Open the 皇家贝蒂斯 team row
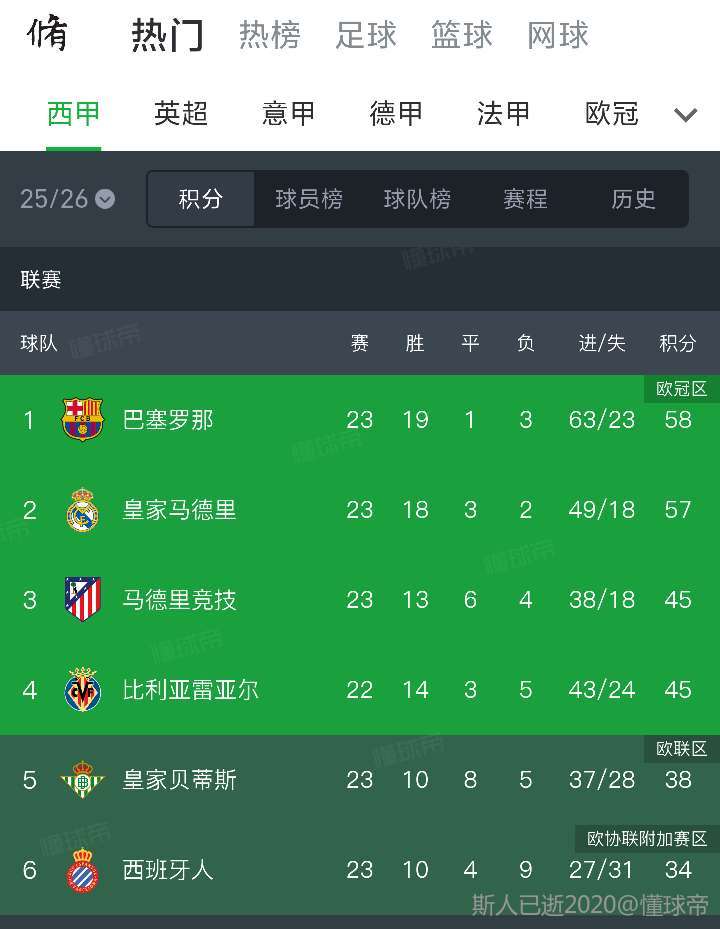720x929 pixels. point(179,780)
